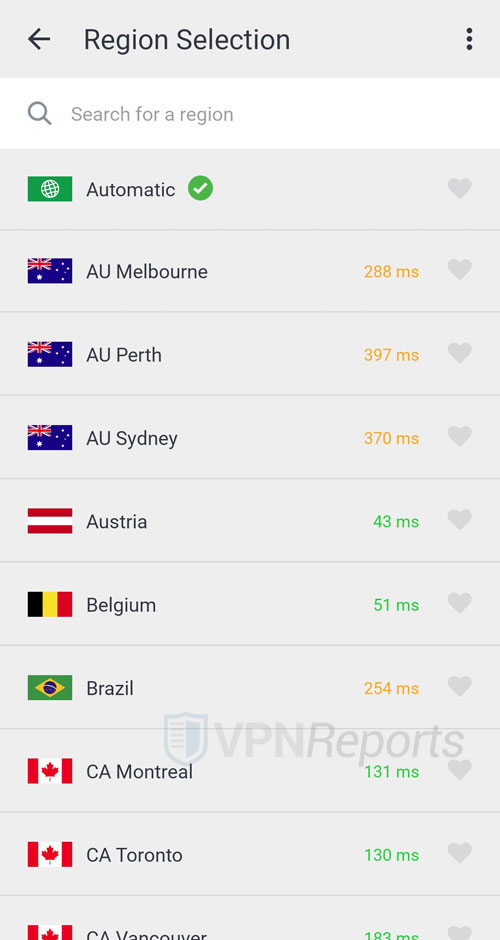
Task: Select the Brazil region
Action: pos(250,688)
